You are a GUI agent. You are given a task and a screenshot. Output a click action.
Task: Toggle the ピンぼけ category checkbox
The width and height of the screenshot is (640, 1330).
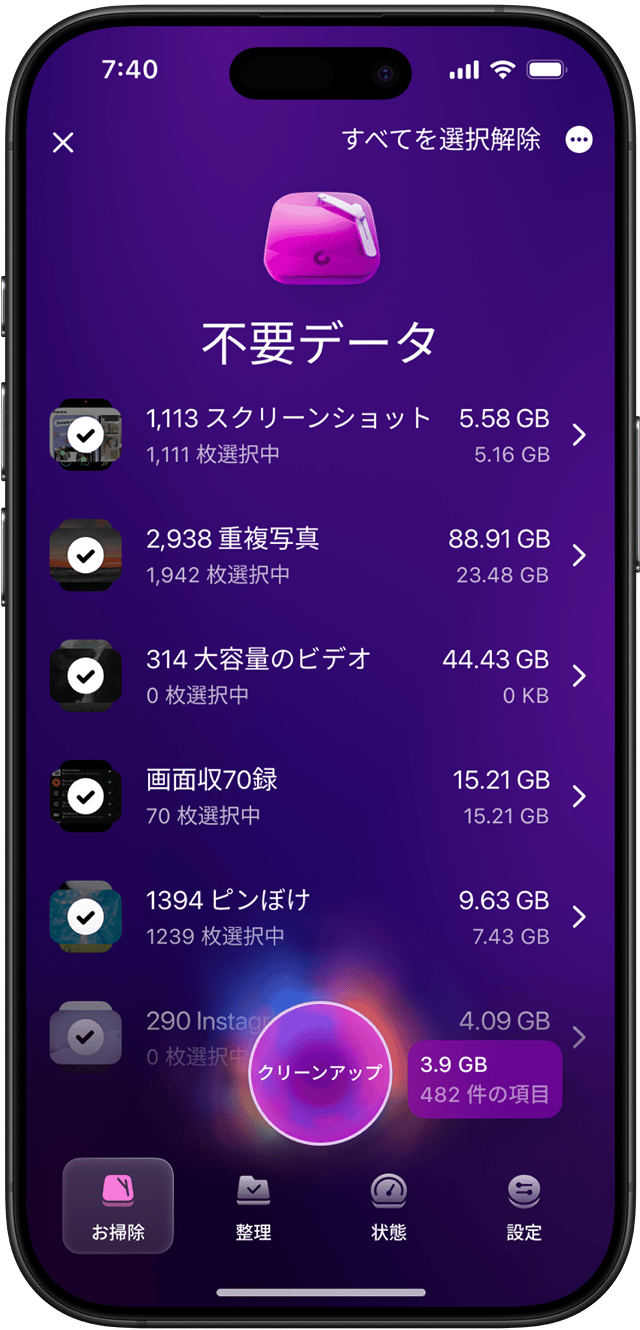(x=86, y=917)
